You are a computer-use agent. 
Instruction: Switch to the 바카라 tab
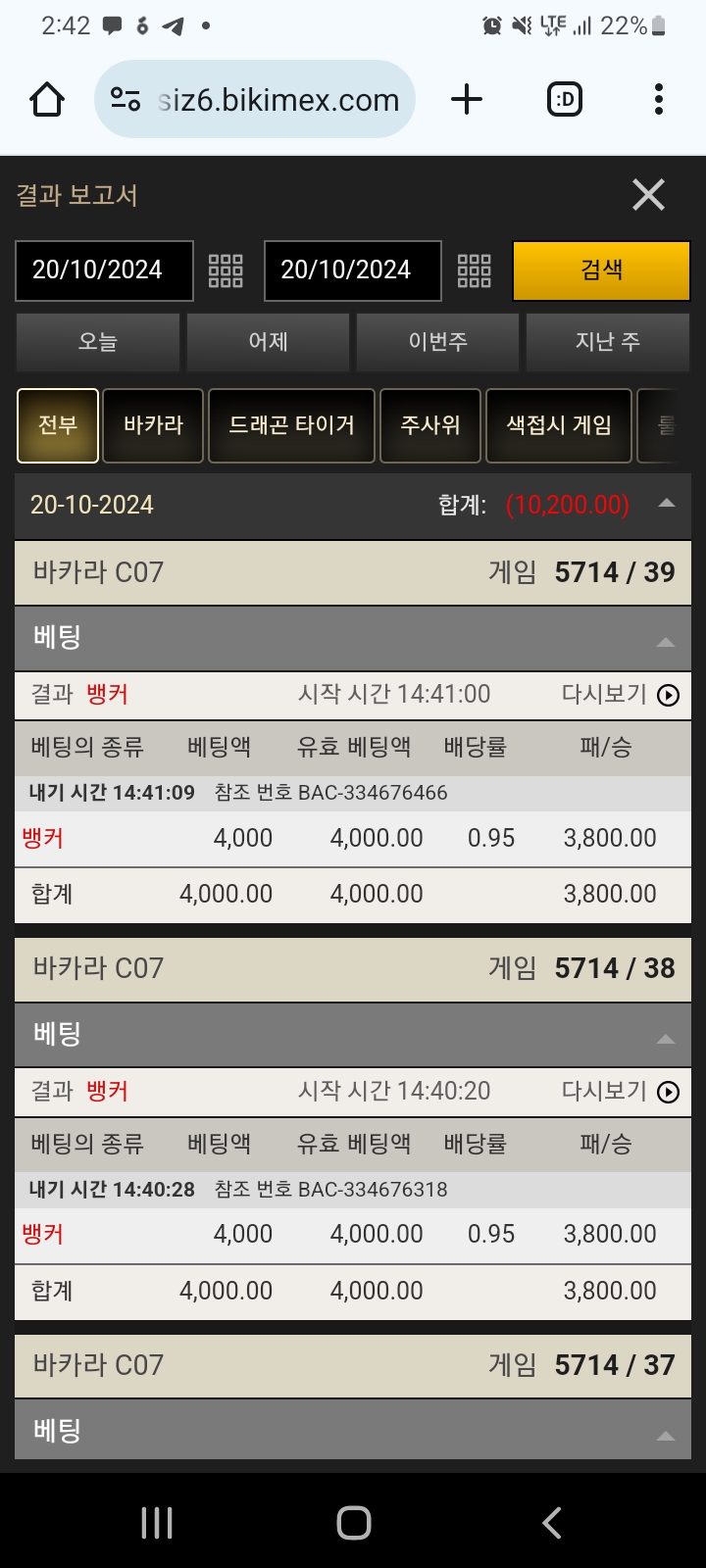153,425
